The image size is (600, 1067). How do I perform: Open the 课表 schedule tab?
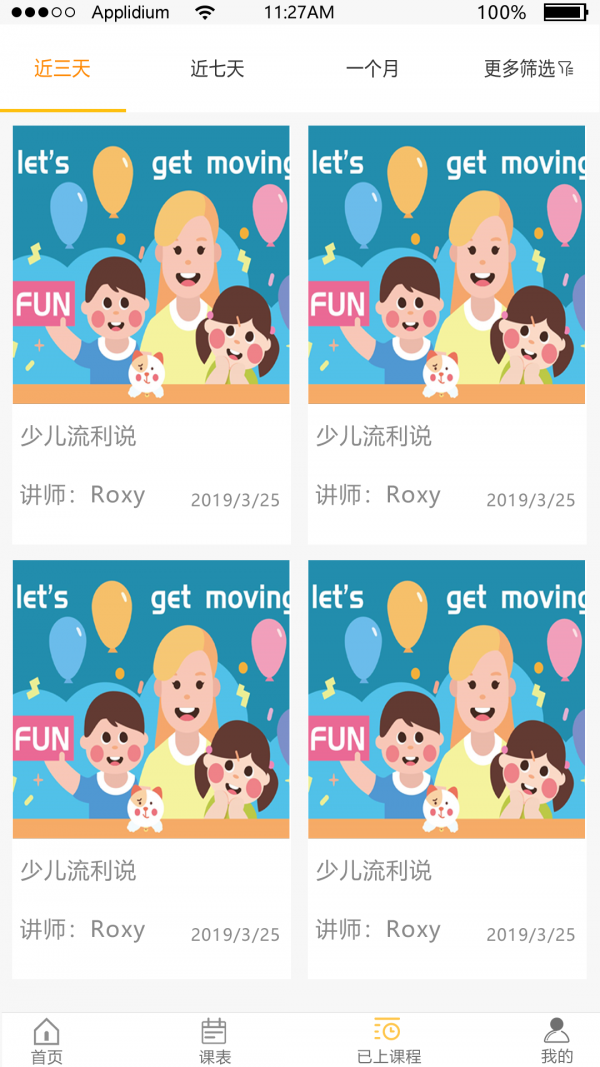214,1040
